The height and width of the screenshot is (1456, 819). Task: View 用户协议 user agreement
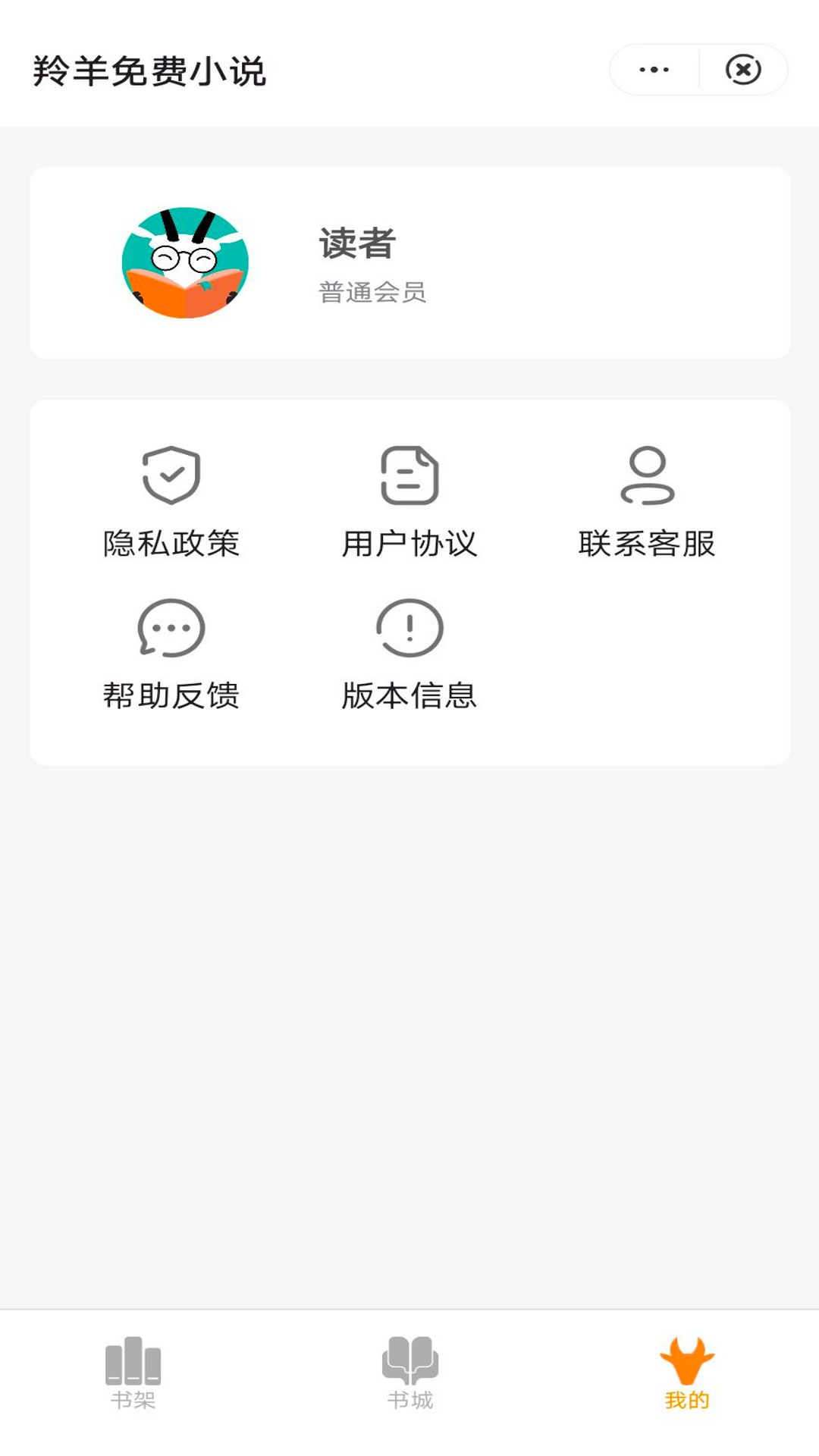(x=409, y=502)
